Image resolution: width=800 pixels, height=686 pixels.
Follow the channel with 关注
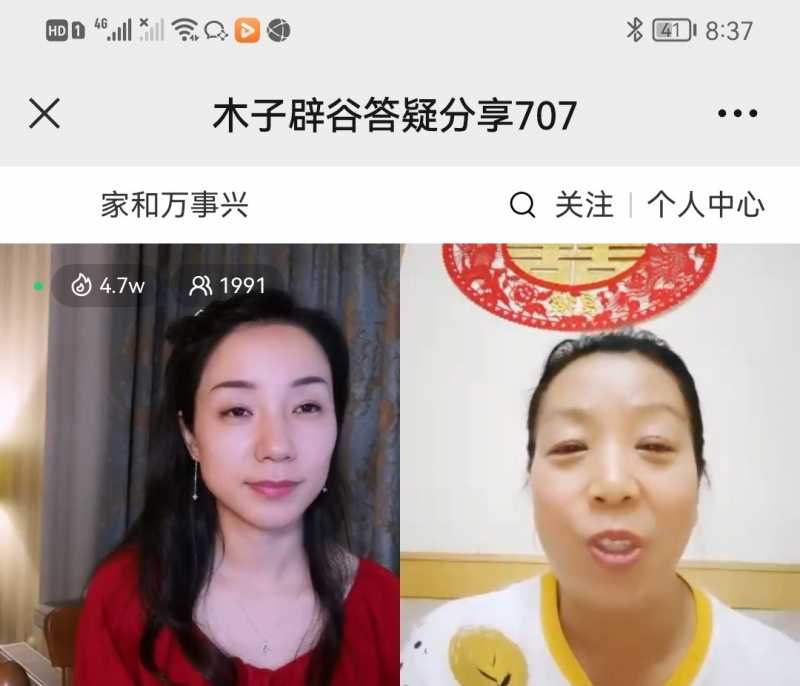(x=584, y=206)
